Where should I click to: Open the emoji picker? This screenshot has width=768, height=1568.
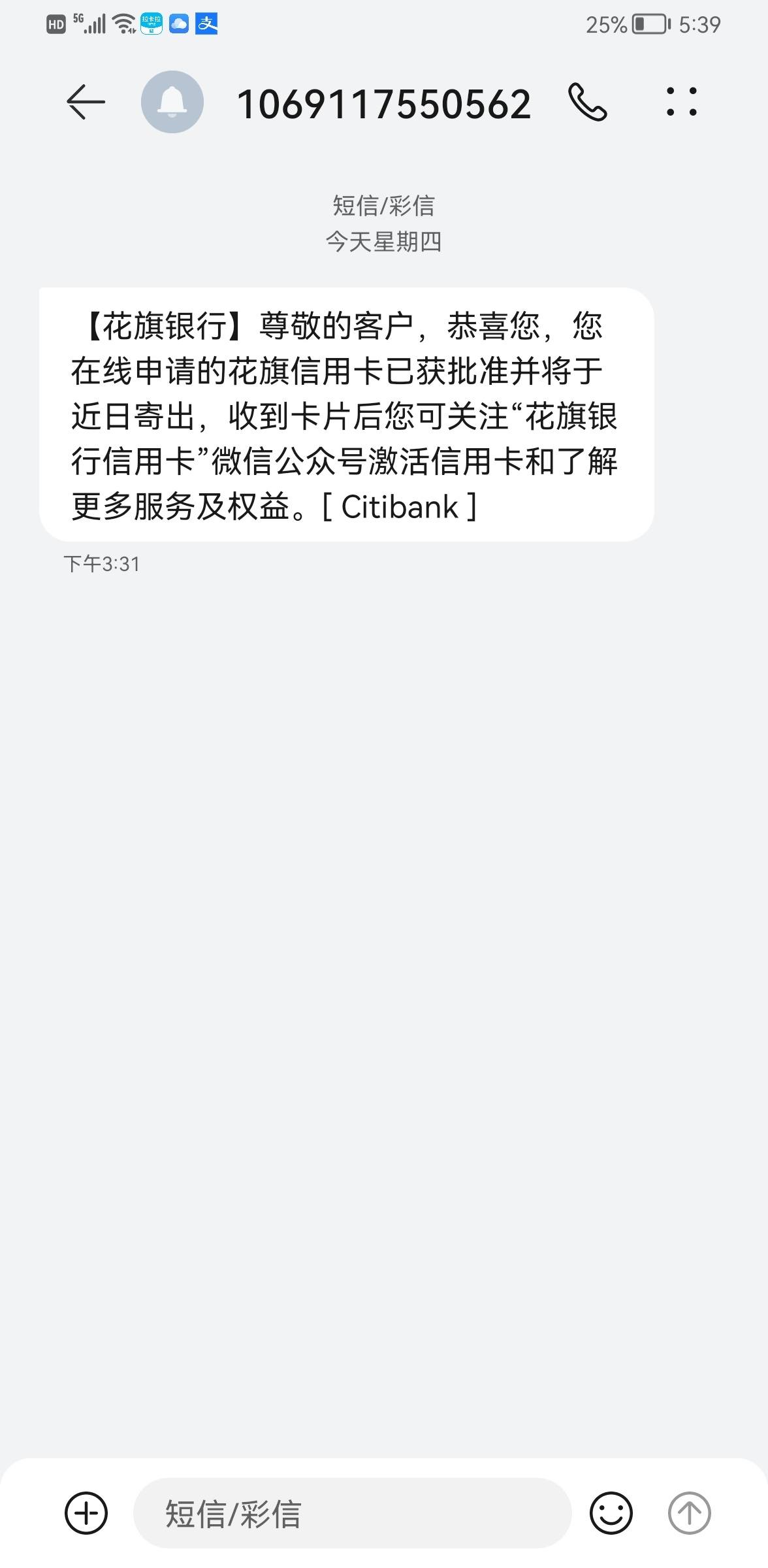[611, 1512]
